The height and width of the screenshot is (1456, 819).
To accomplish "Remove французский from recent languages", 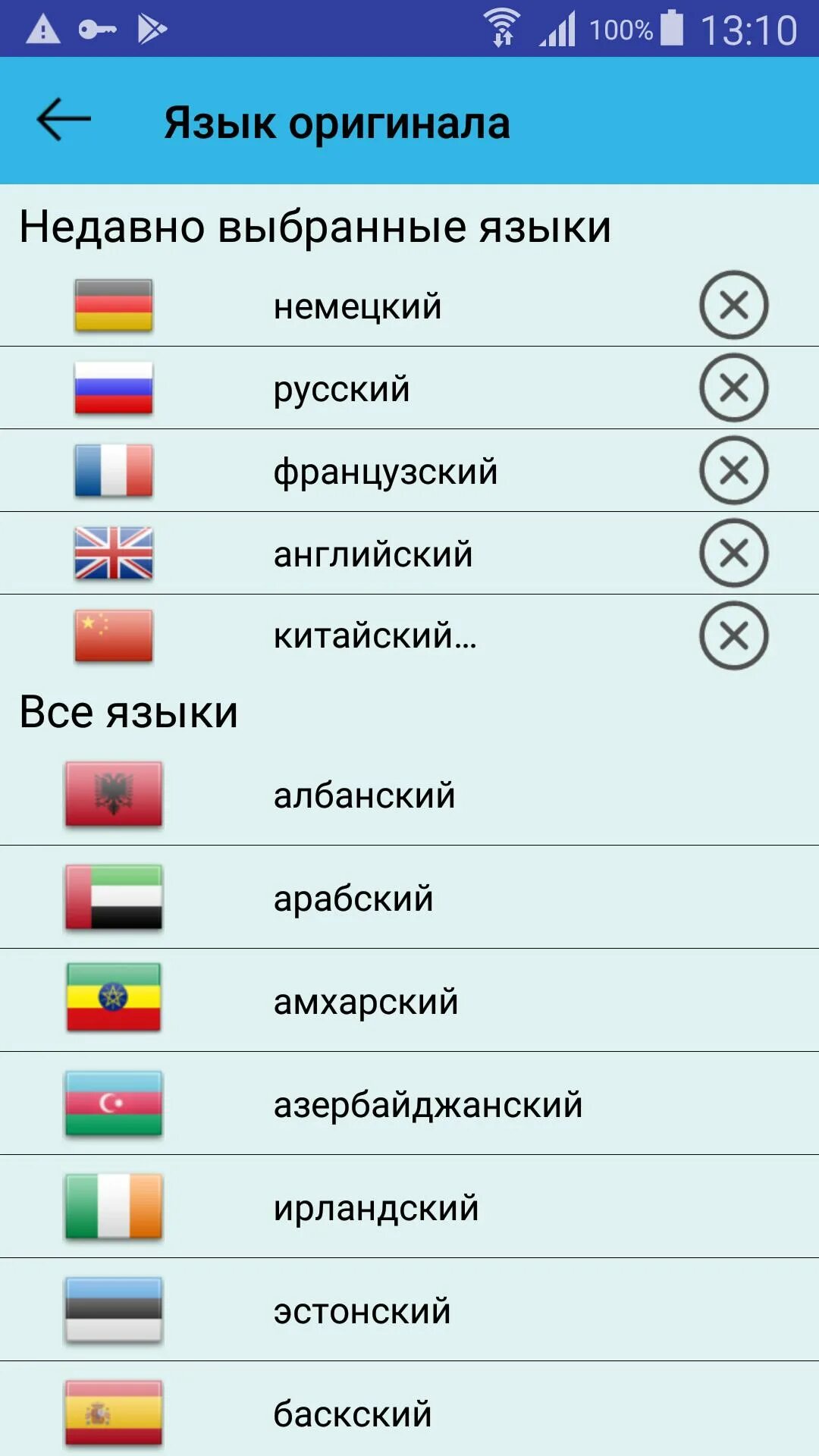I will click(733, 470).
